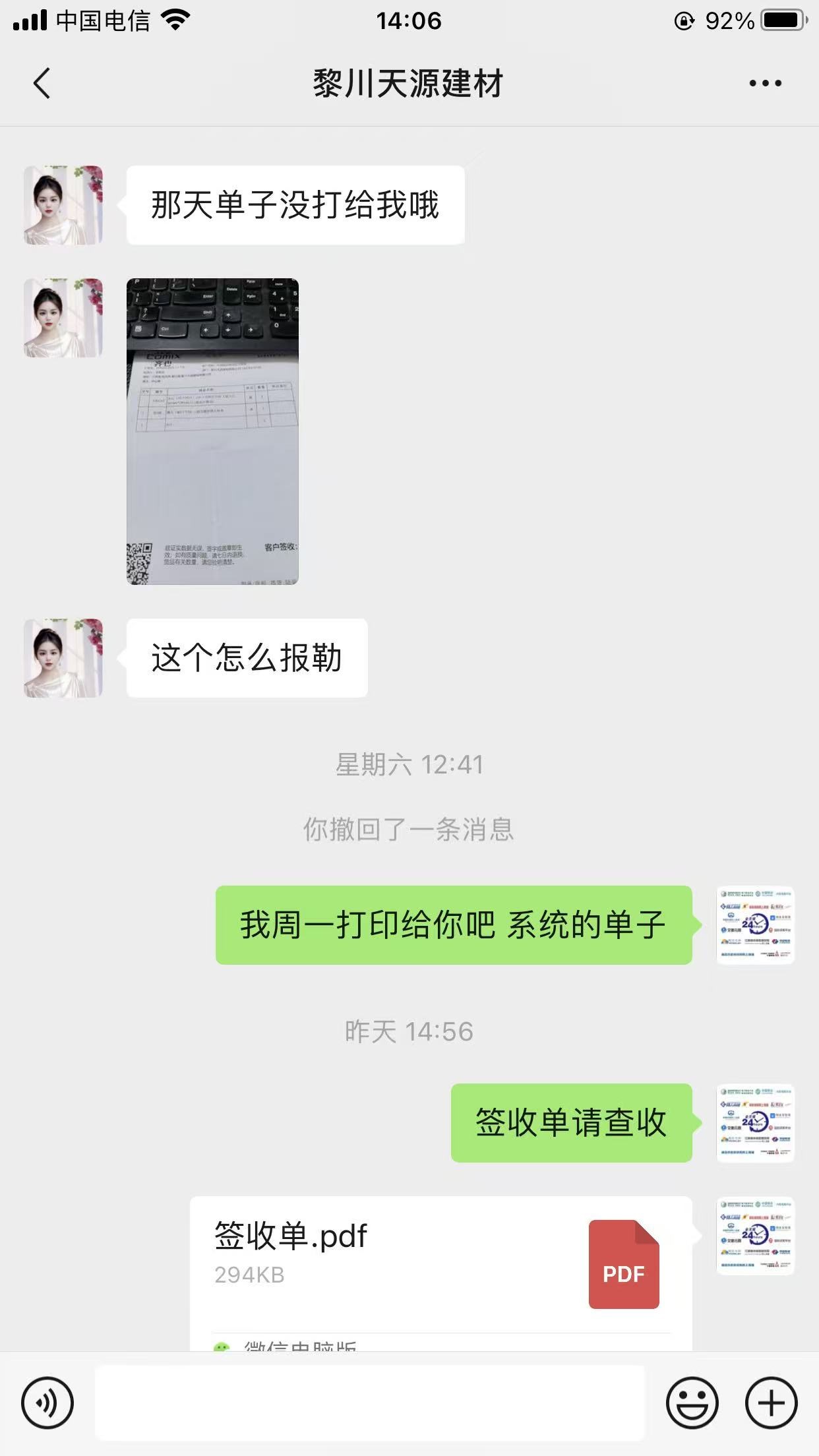
Task: Switch to voice message input
Action: pos(47,1403)
